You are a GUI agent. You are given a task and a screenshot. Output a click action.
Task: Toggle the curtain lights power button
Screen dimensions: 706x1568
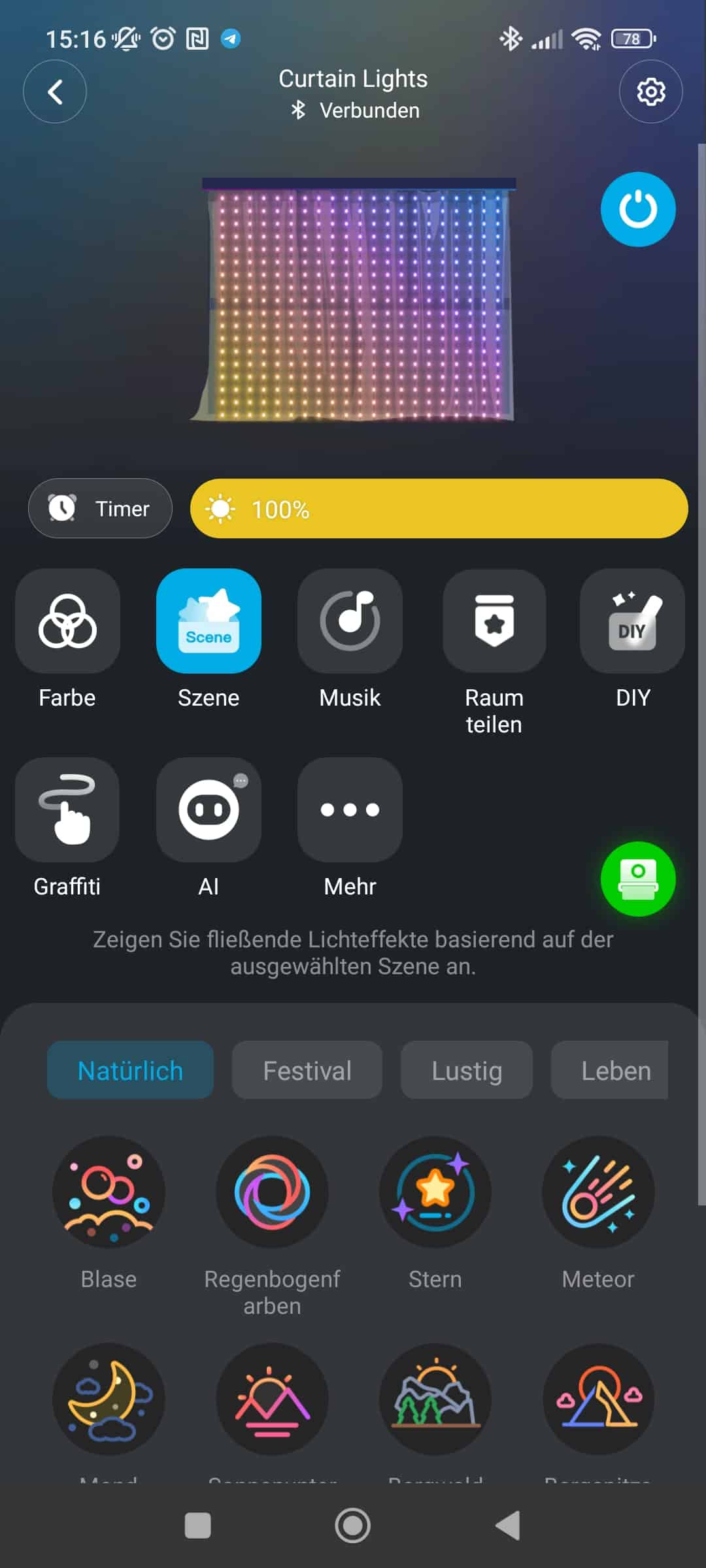pyautogui.click(x=637, y=209)
